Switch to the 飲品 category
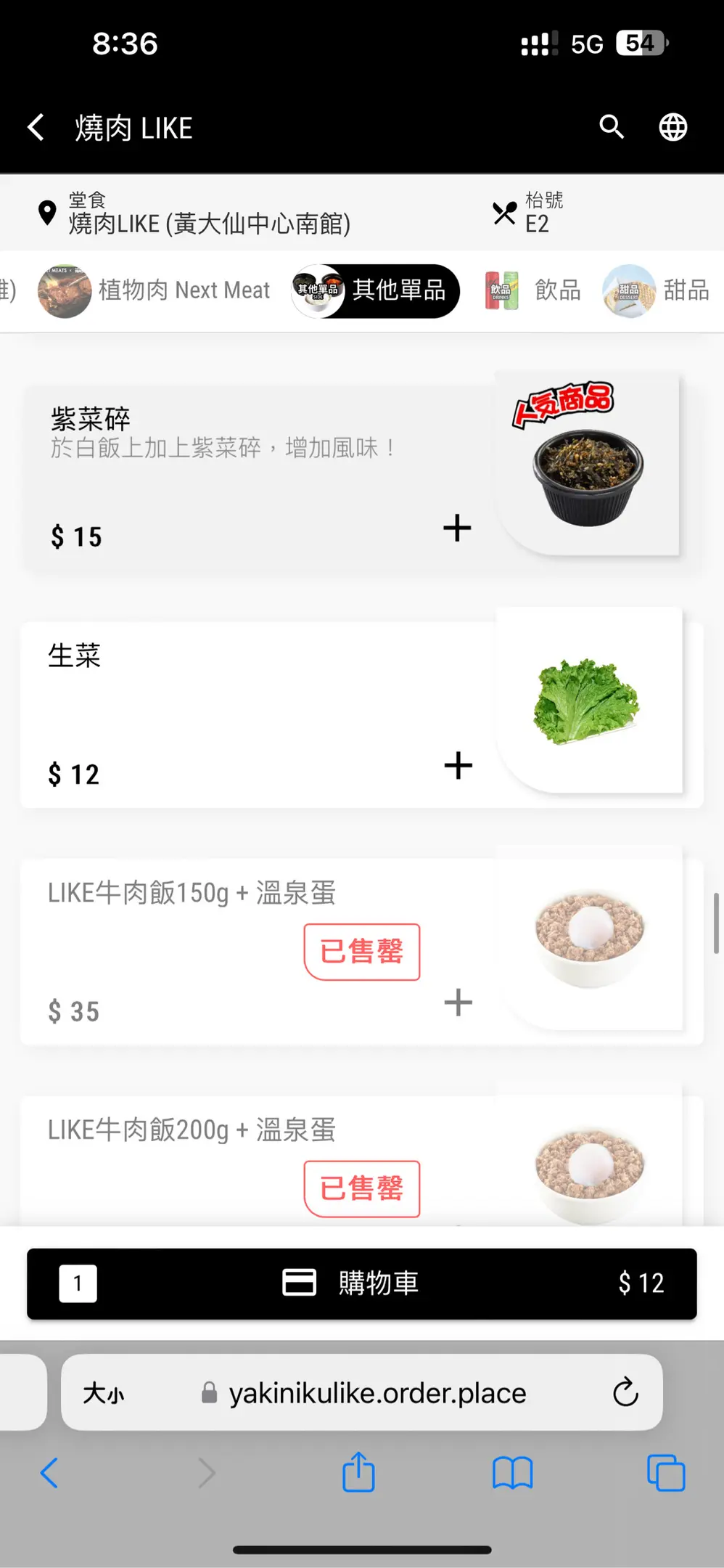 point(533,291)
